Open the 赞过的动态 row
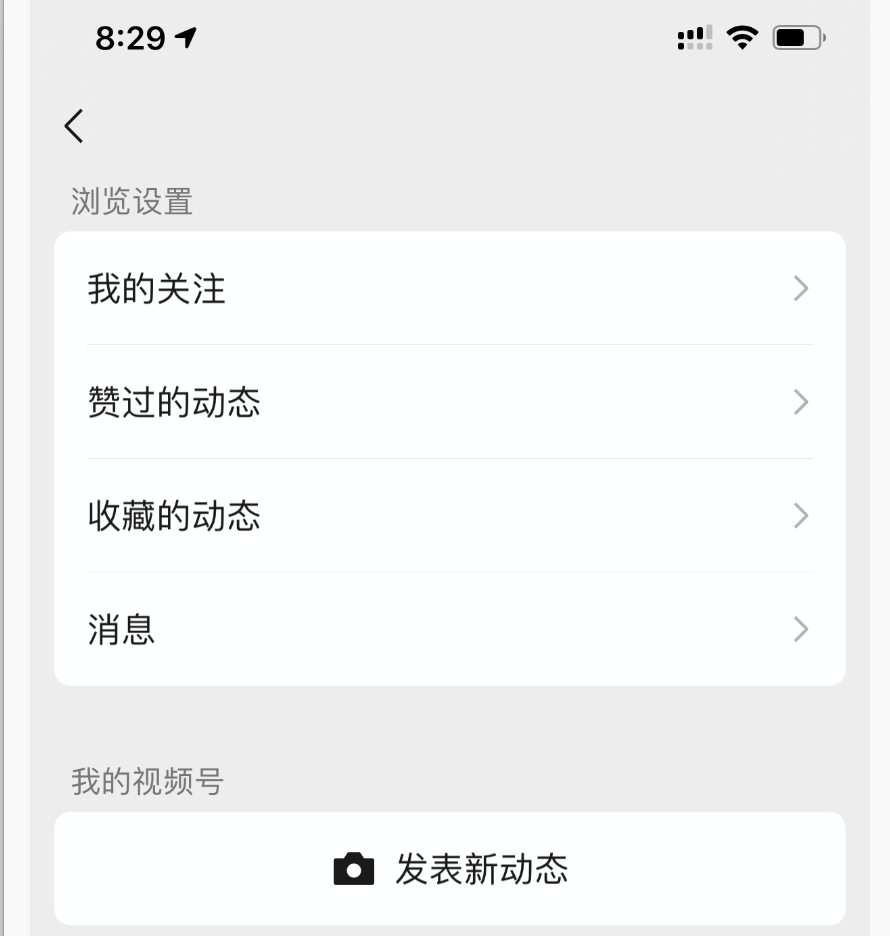890x936 pixels. click(449, 402)
